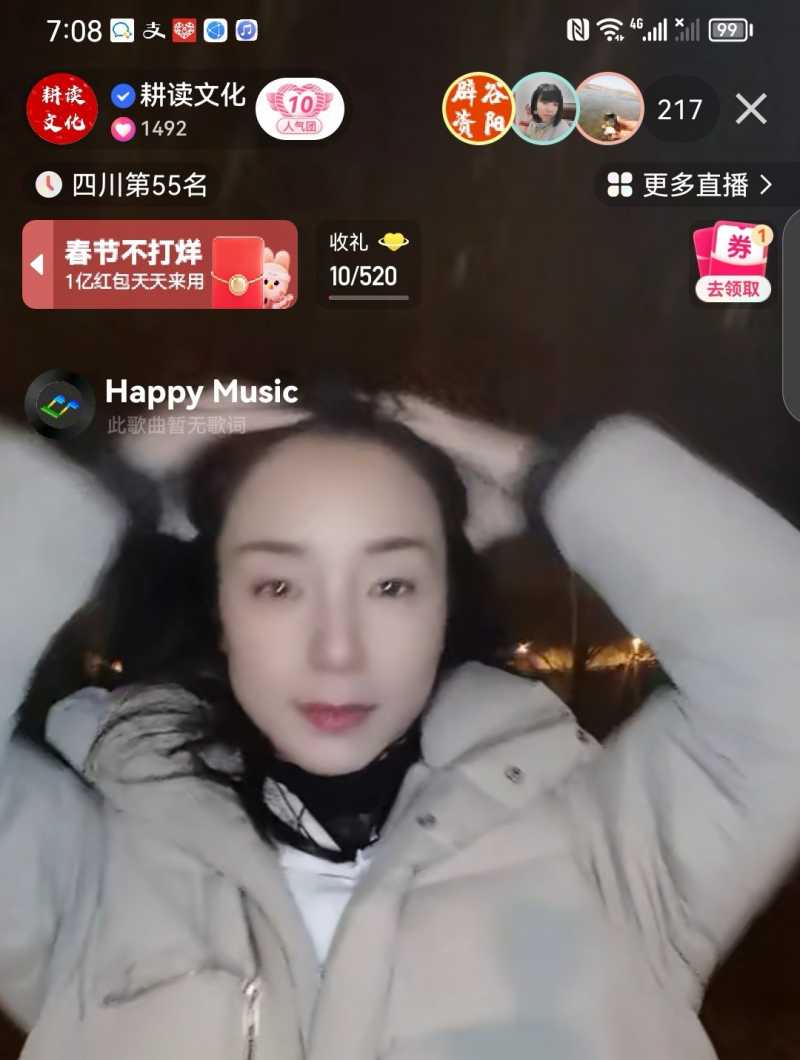Tap 去领取 to claim the coupon
The height and width of the screenshot is (1060, 800).
pos(733,288)
